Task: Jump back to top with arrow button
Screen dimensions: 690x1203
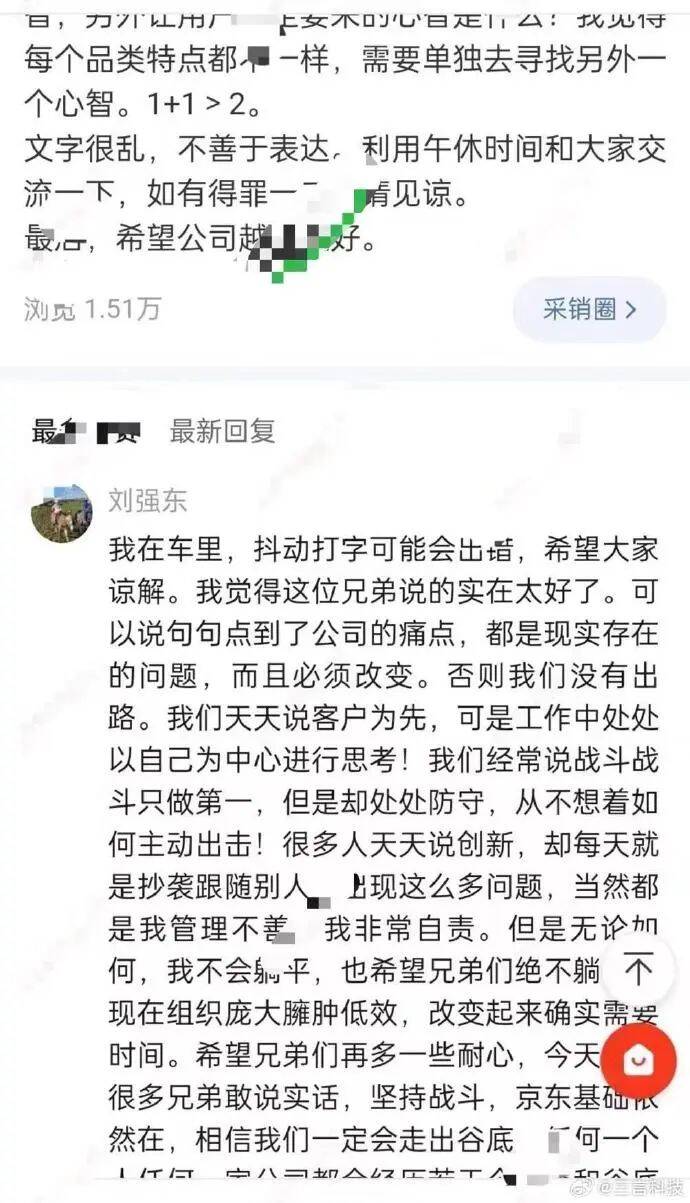Action: pos(638,970)
